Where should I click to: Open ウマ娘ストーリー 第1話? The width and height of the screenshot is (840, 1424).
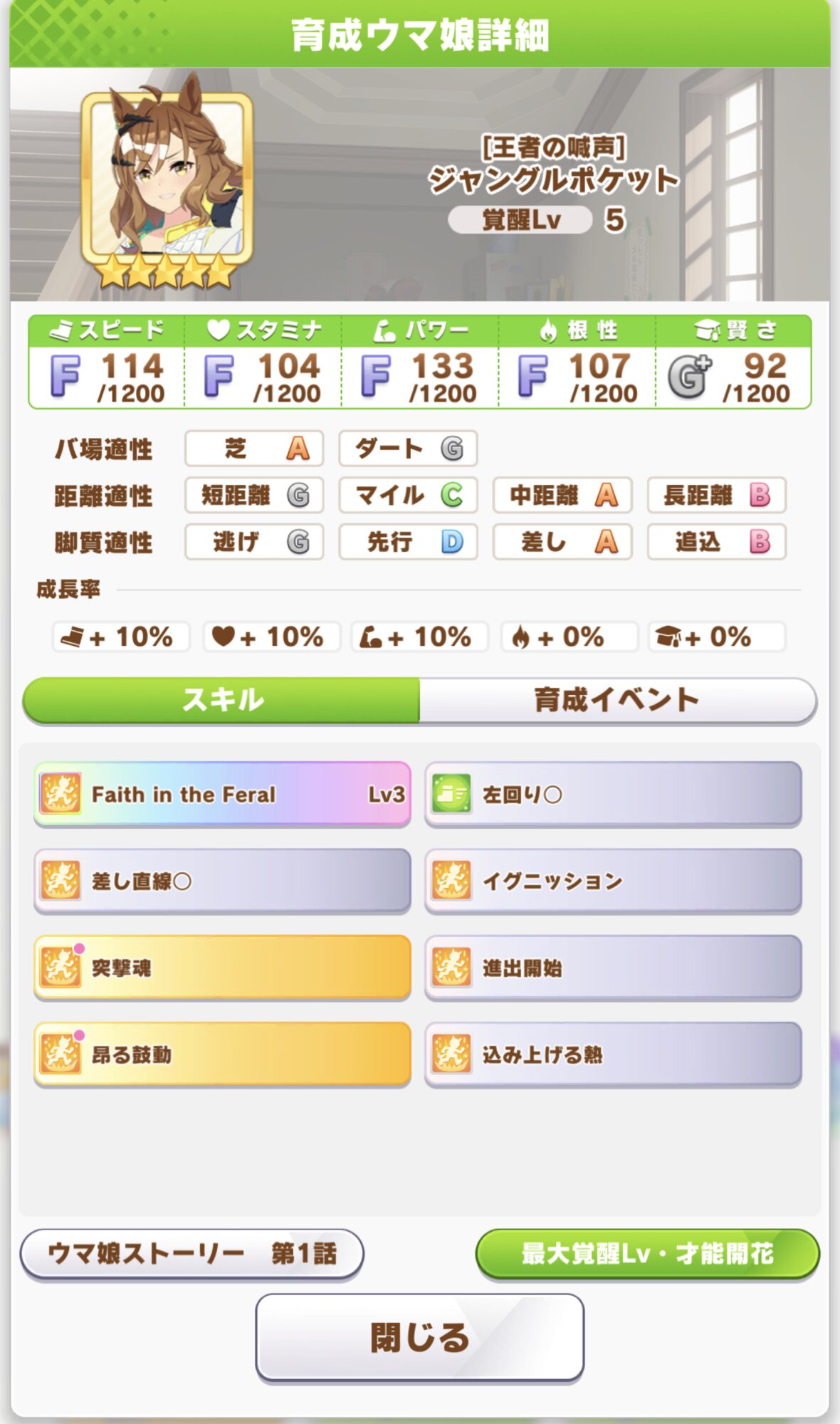pyautogui.click(x=192, y=1254)
